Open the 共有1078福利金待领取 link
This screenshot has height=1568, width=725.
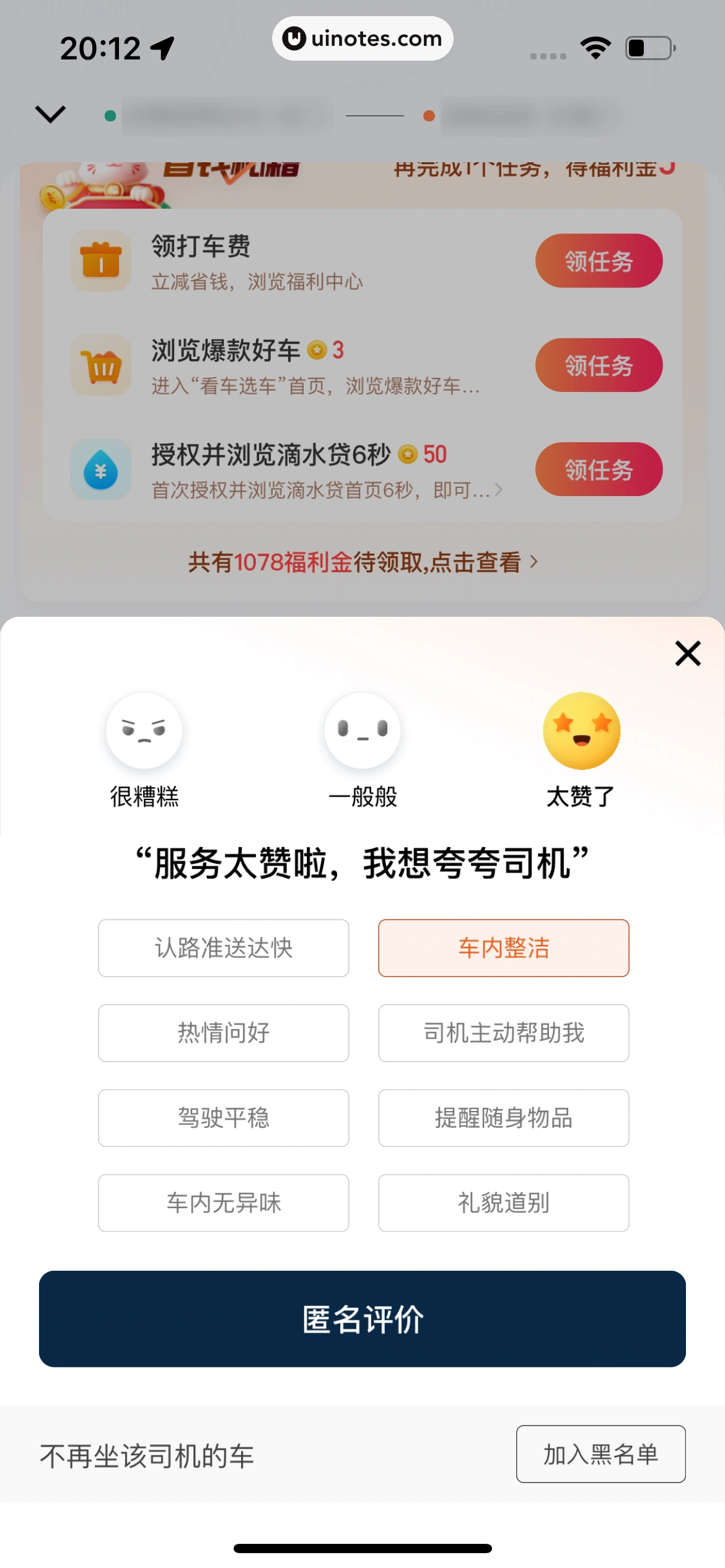362,562
